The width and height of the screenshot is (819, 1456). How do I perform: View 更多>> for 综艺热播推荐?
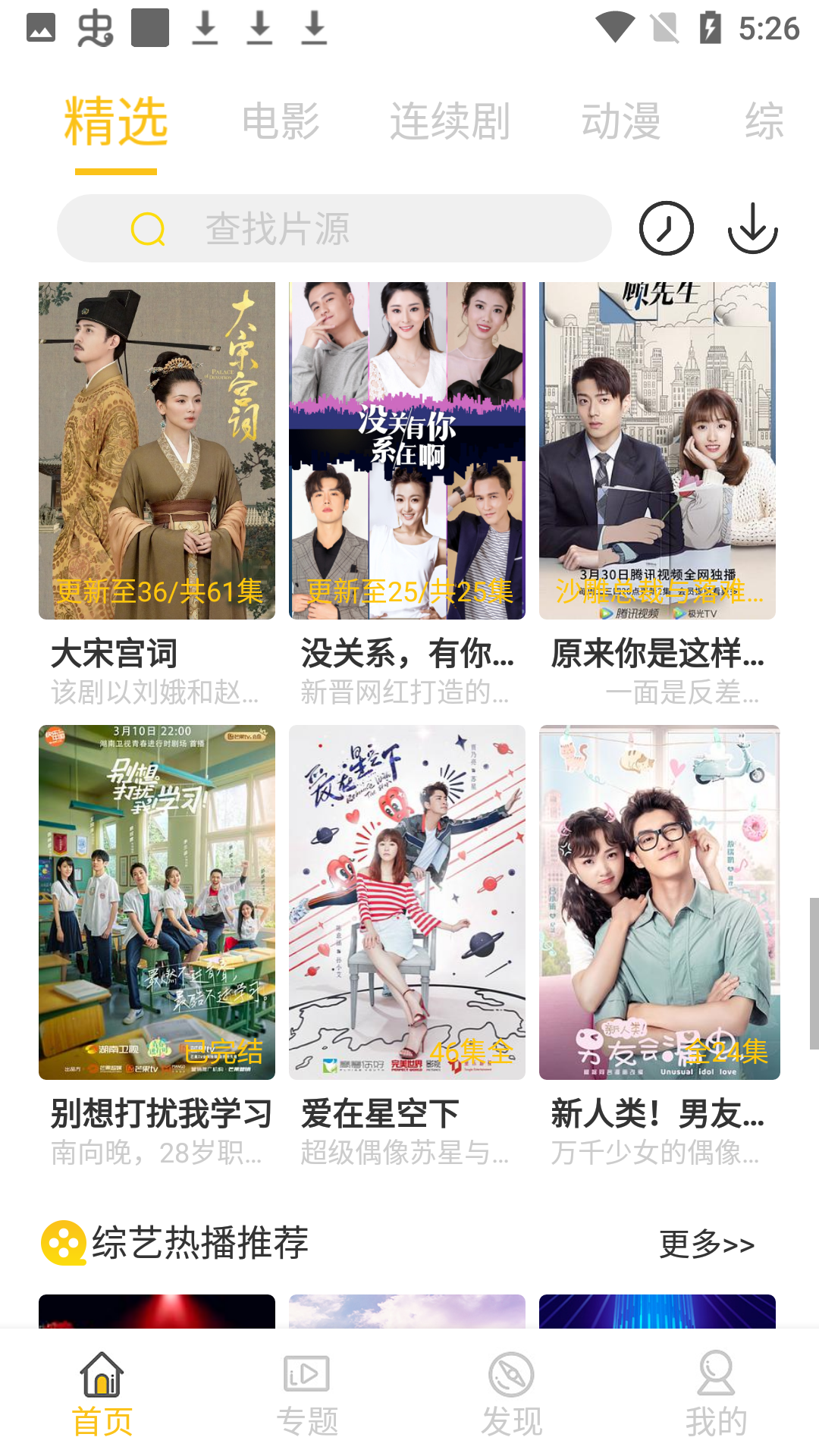[707, 1244]
